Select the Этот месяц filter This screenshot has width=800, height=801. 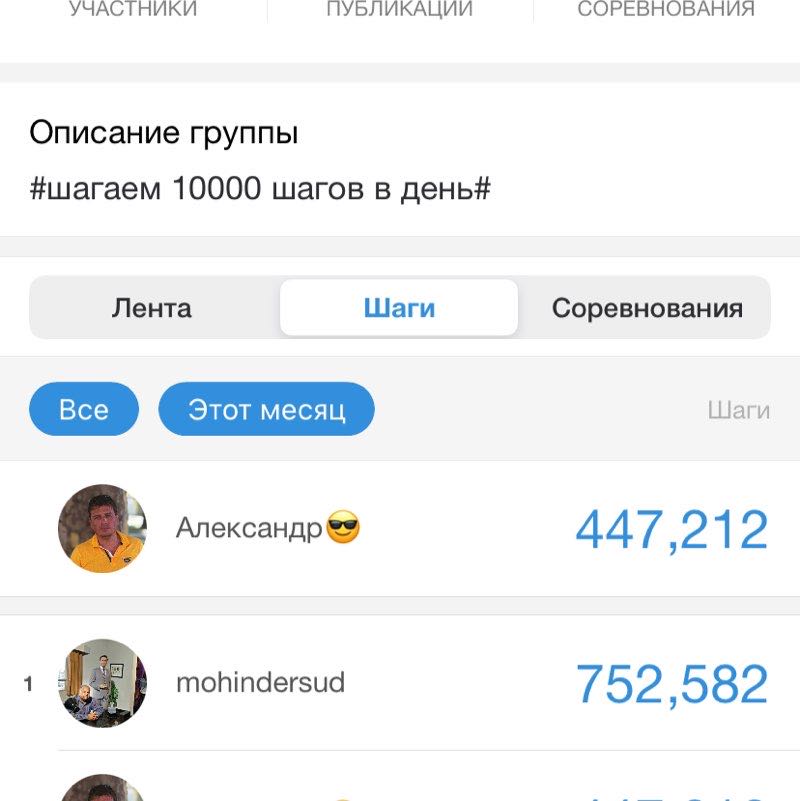265,409
